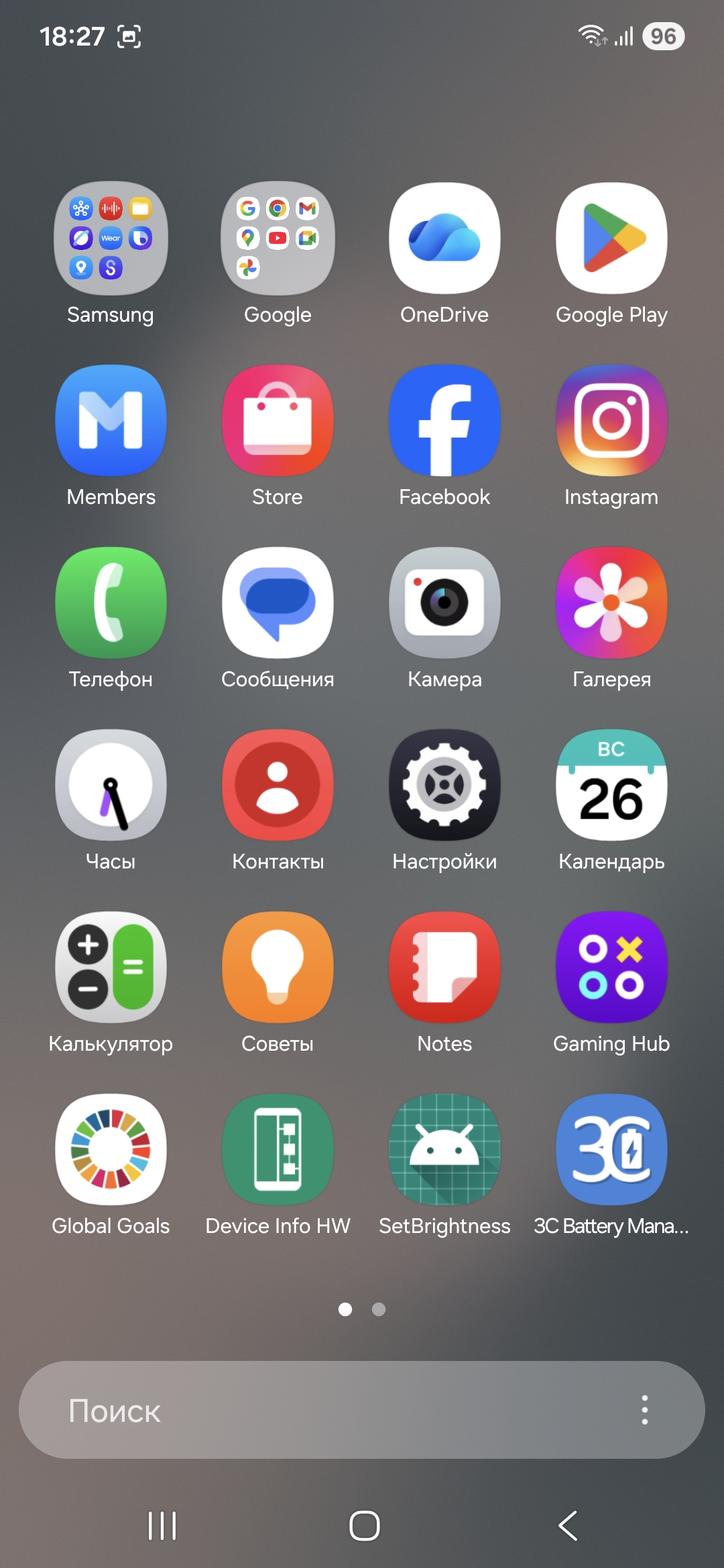This screenshot has width=724, height=1568.
Task: Launch Gaming Hub
Action: click(x=611, y=968)
